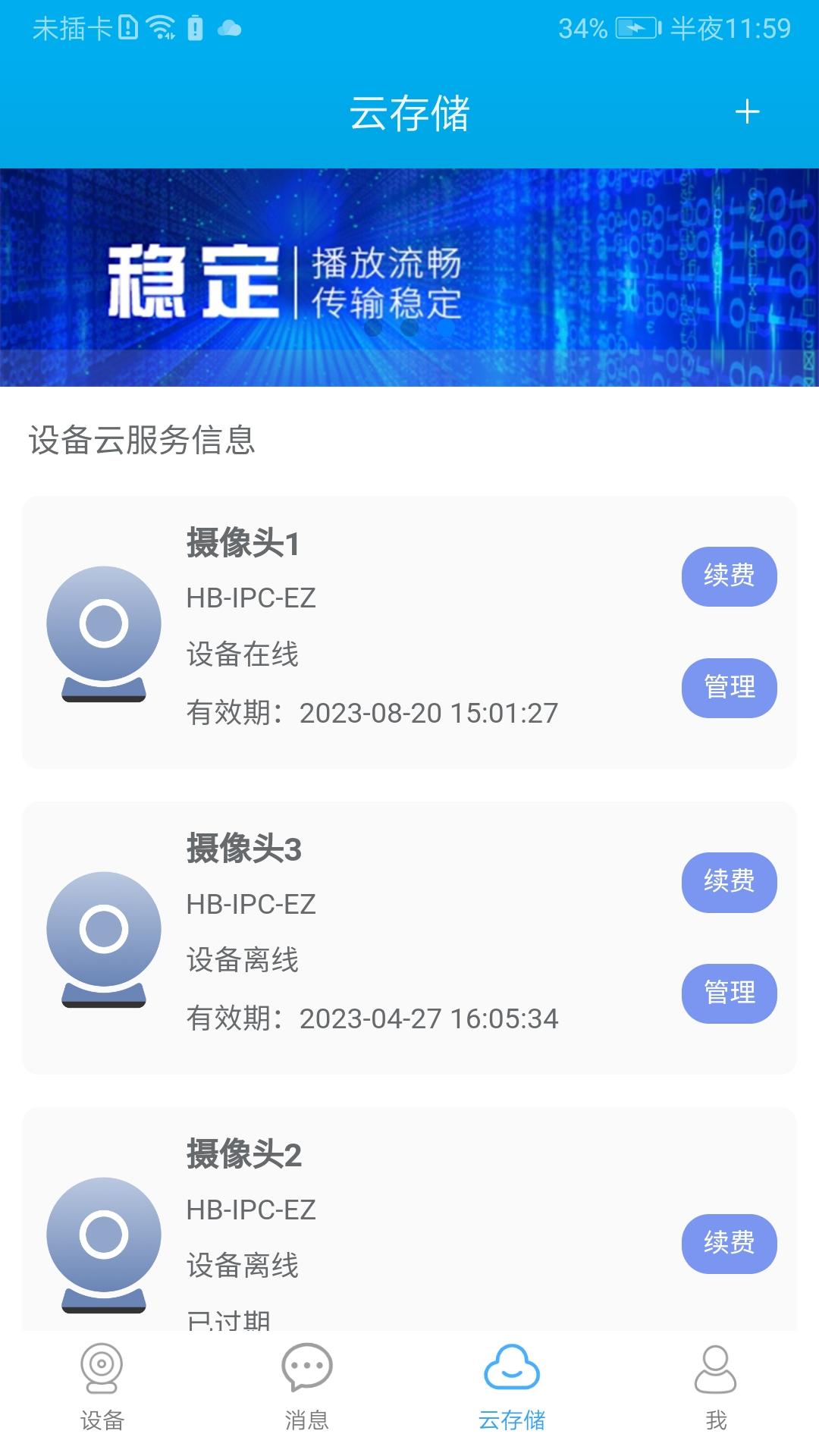Click 续费 for 摄像头1

coord(729,576)
